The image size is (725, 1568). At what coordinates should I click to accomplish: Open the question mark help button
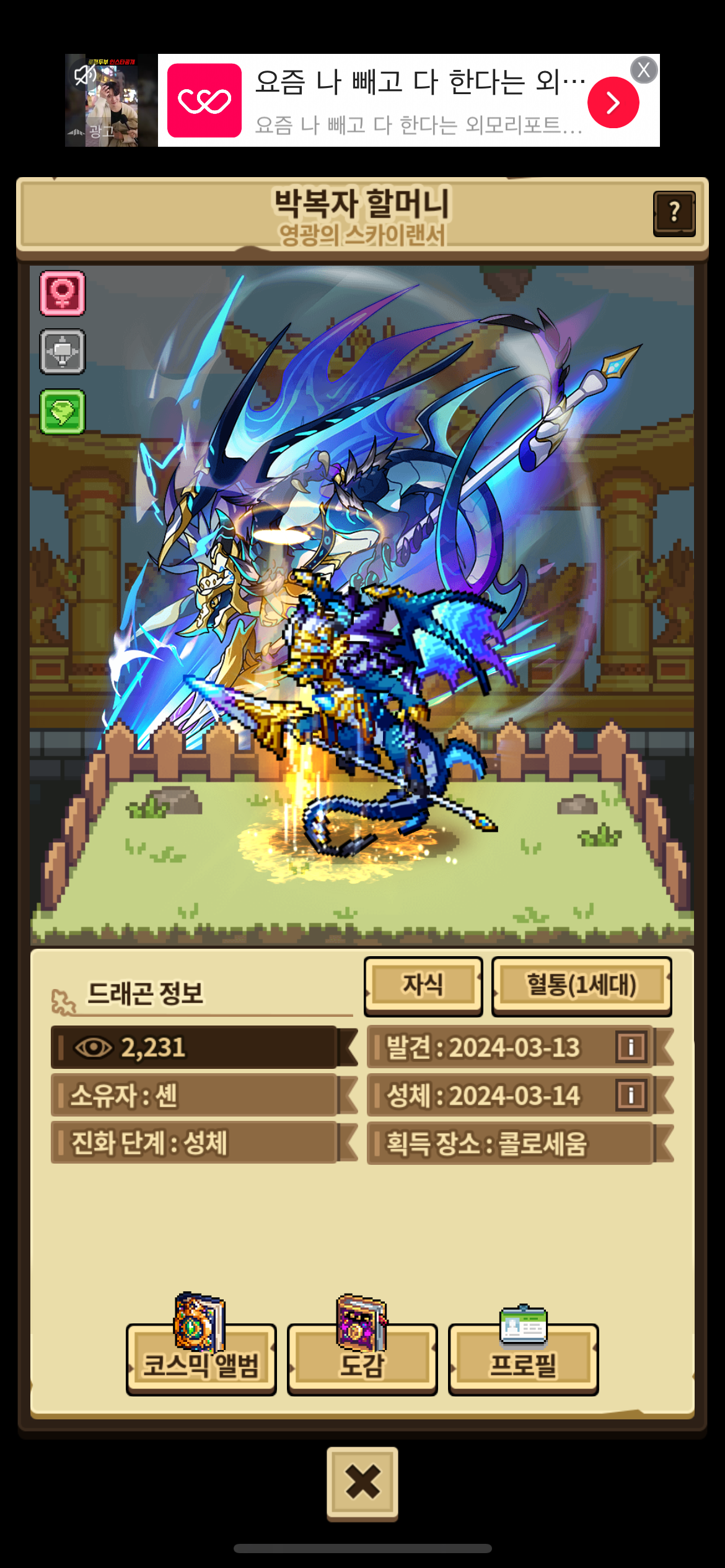tap(674, 213)
